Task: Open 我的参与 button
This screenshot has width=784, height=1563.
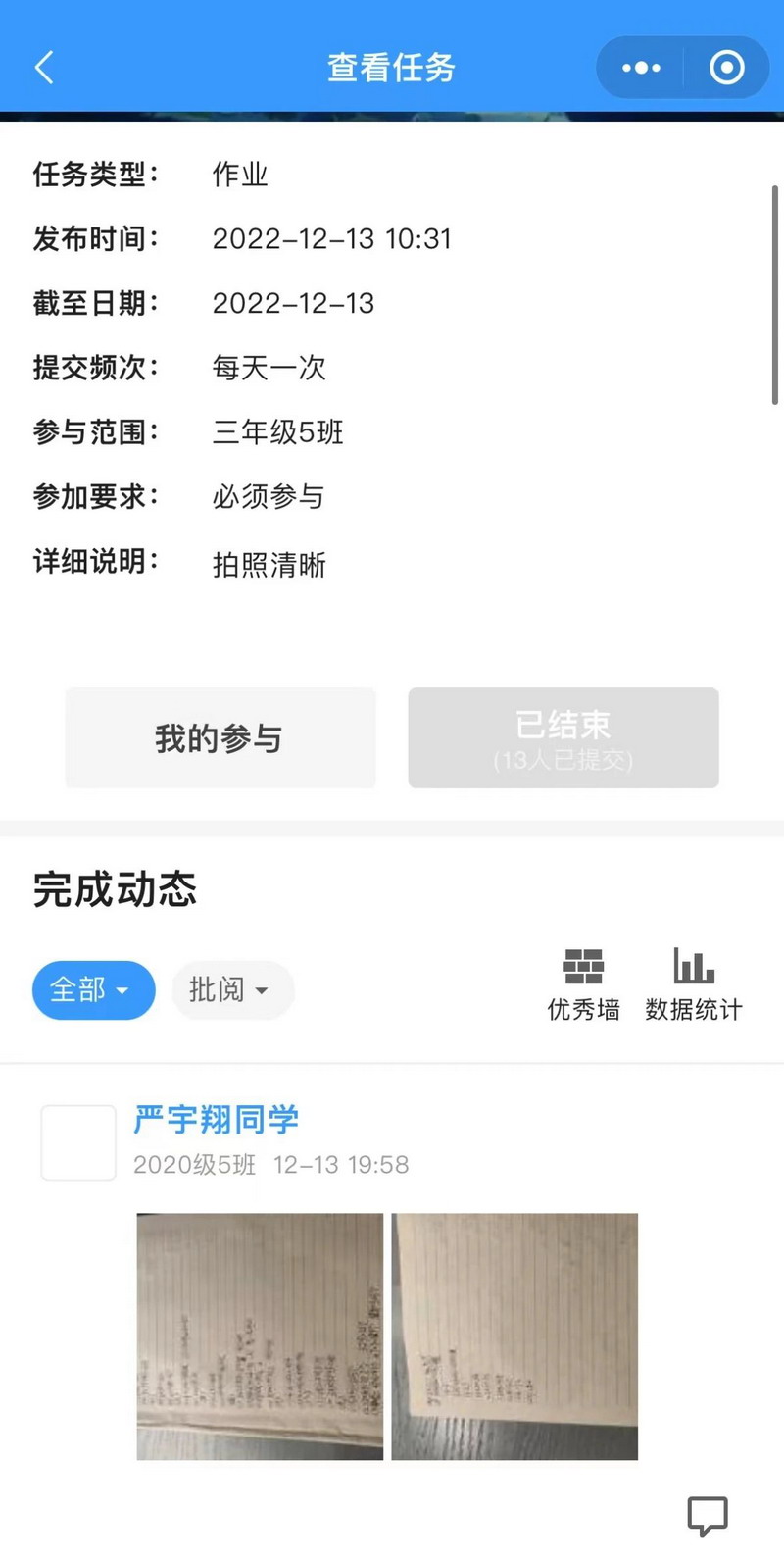Action: 220,738
